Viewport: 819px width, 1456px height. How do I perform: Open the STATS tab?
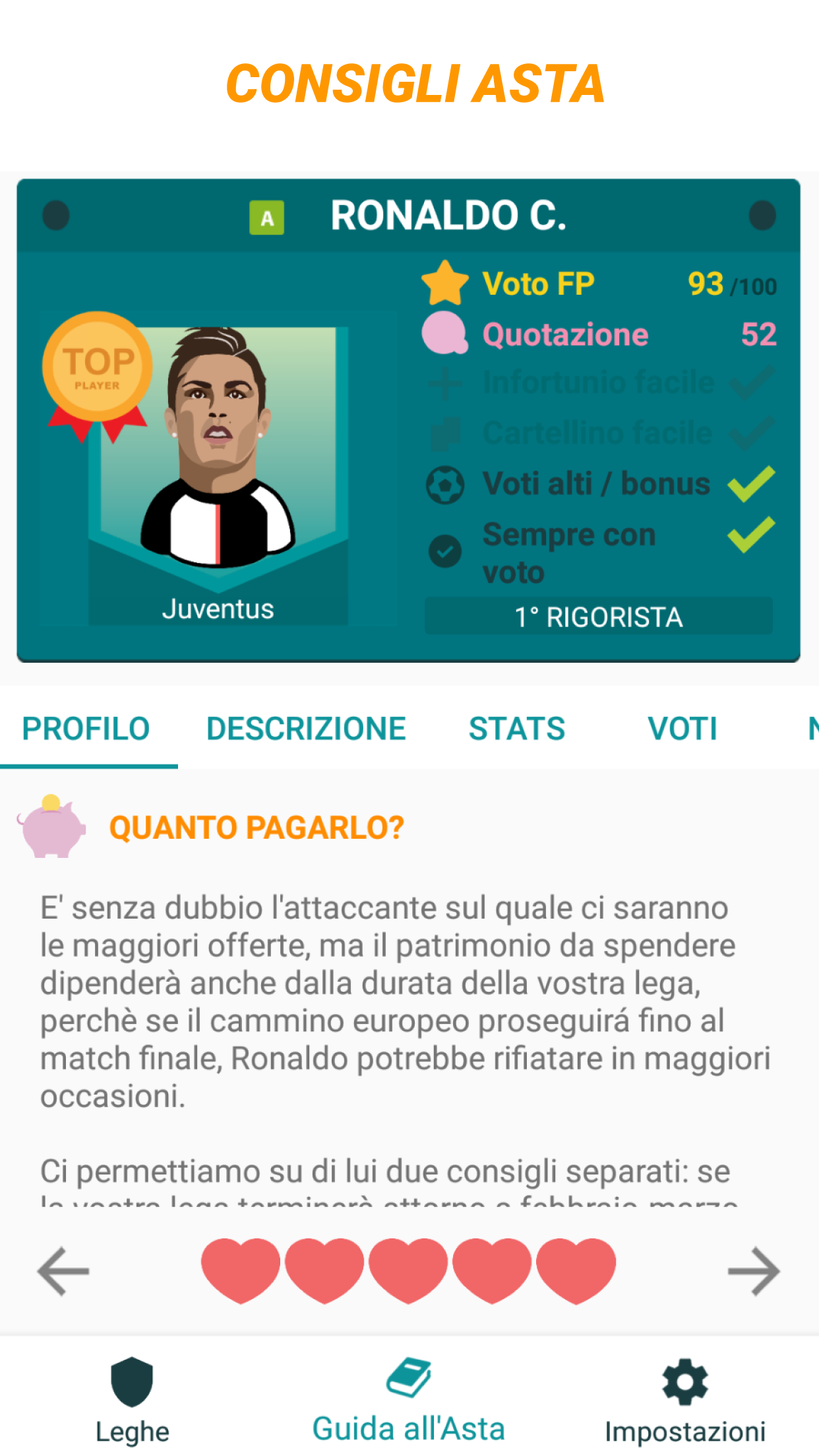517,729
